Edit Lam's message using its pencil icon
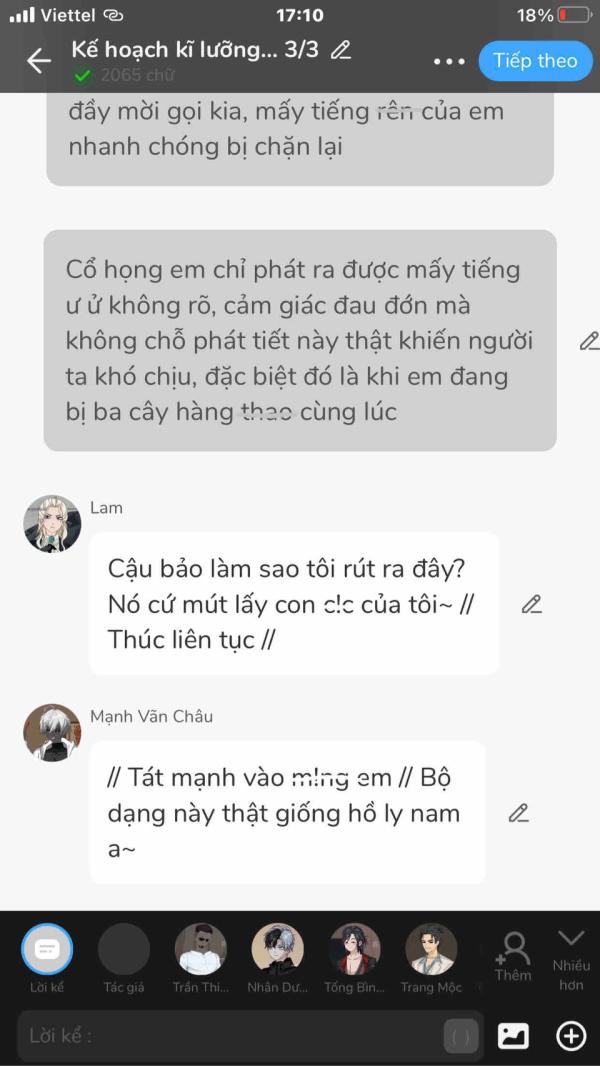 (x=532, y=604)
